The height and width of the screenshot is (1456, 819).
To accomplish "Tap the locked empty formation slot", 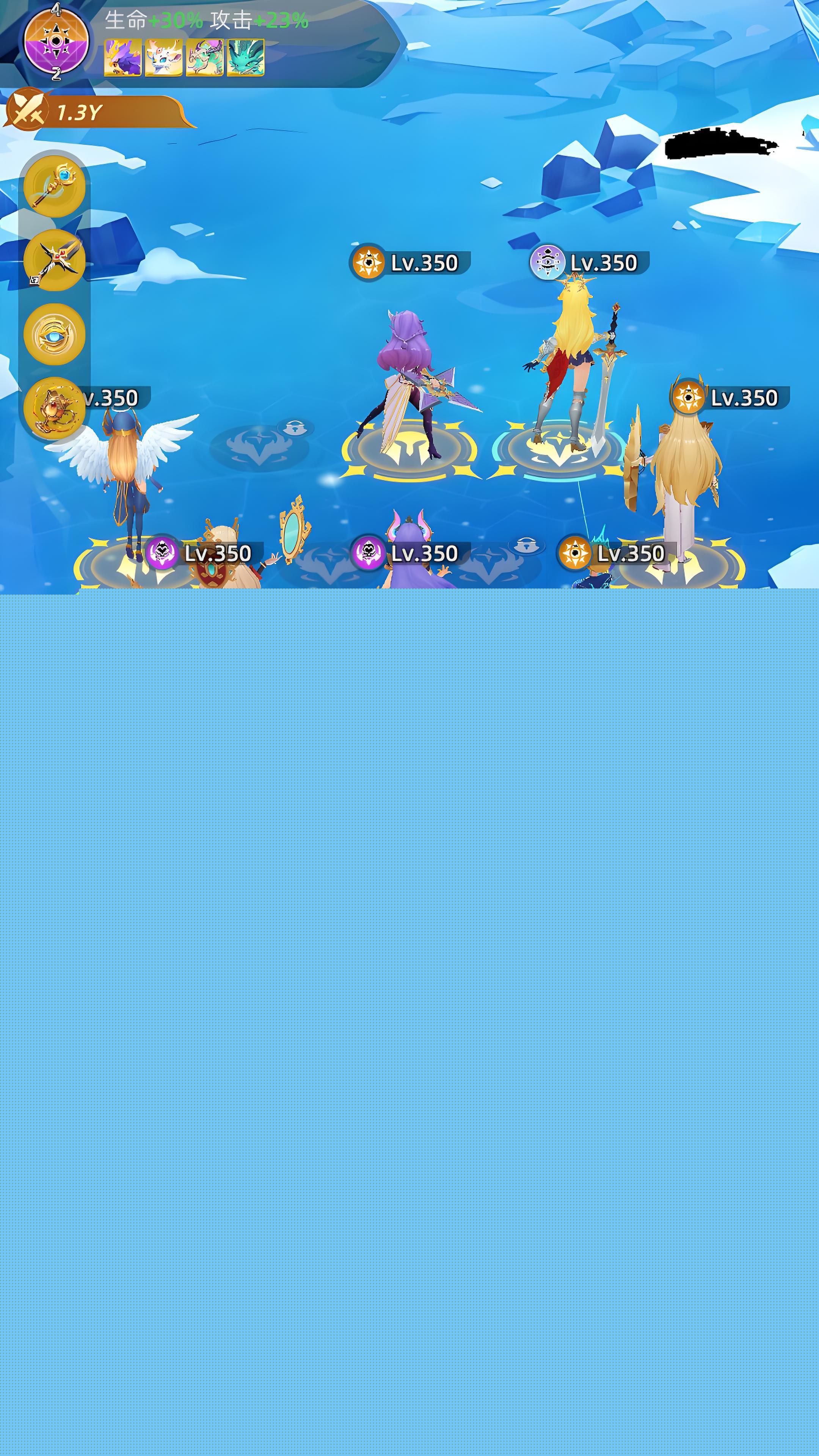I will 260,447.
